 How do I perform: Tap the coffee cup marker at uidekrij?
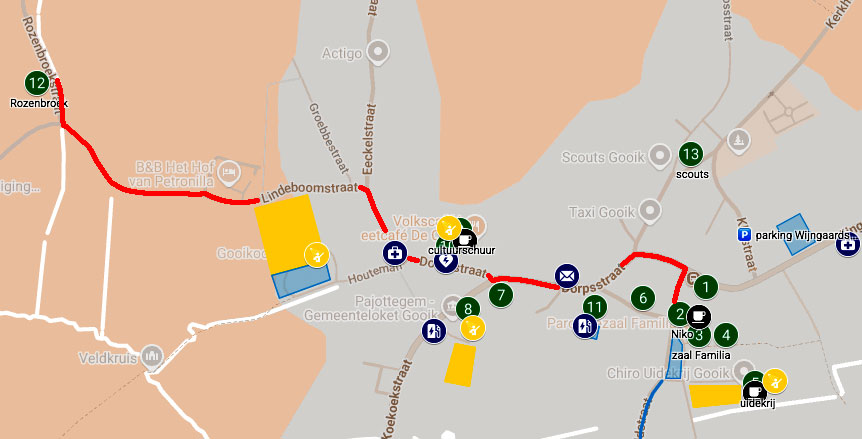click(x=753, y=389)
